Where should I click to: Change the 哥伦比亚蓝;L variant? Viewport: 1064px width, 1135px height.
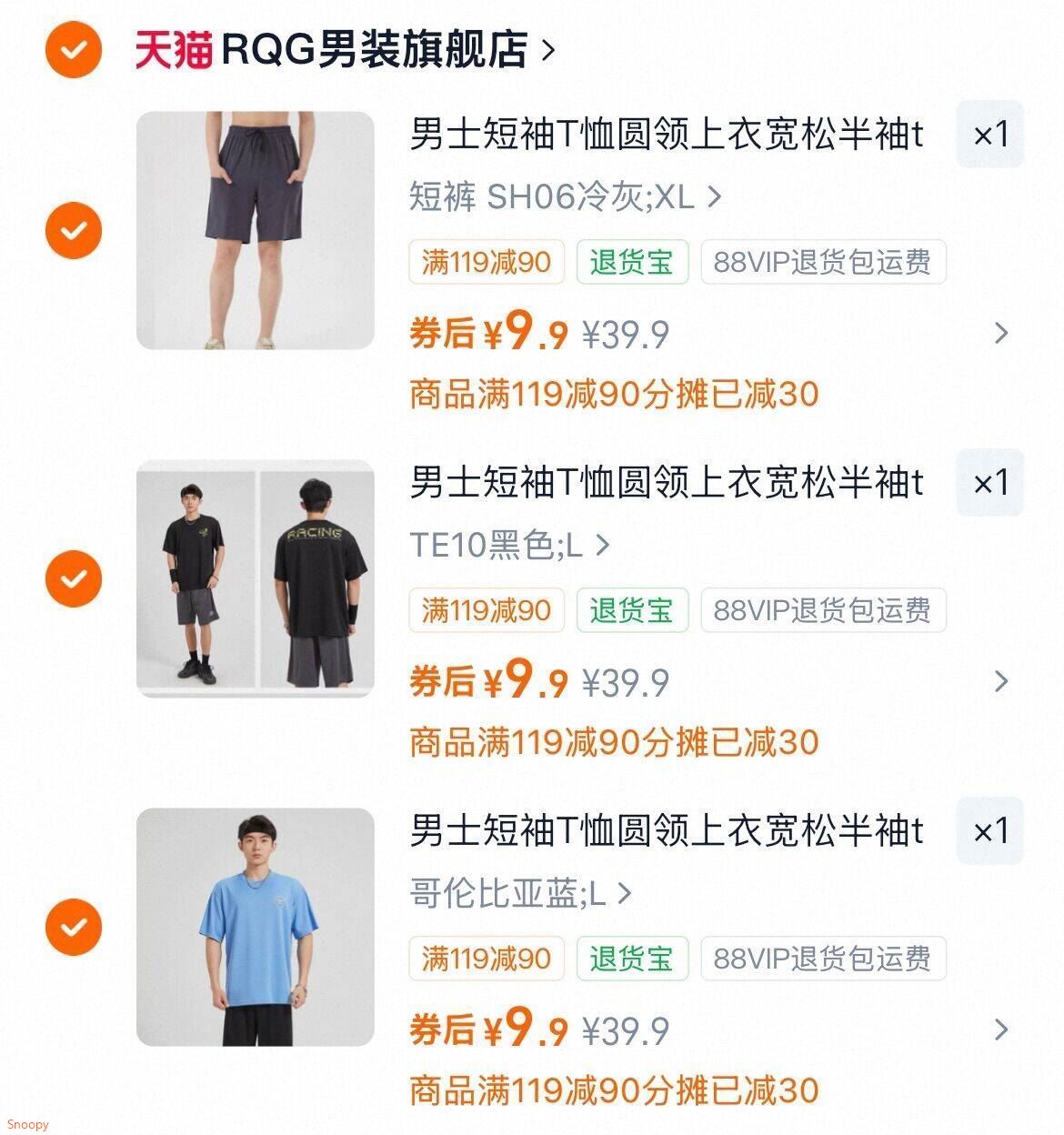pos(520,893)
